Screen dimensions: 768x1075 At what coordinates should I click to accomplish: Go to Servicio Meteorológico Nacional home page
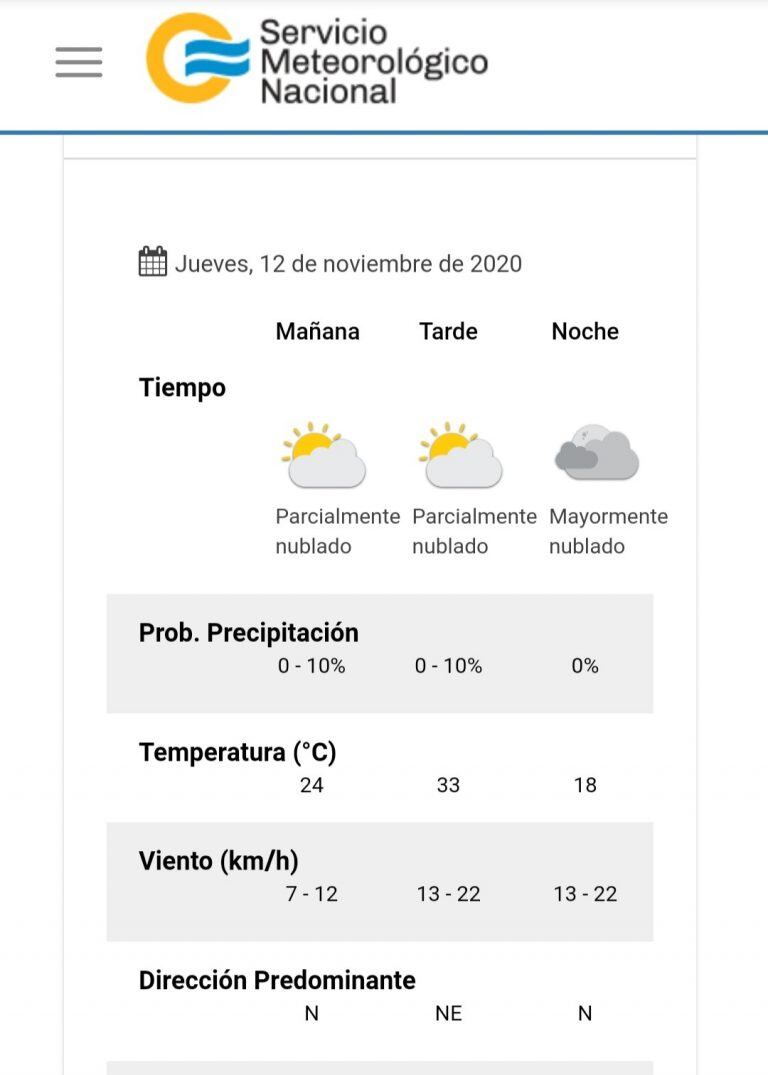click(317, 60)
